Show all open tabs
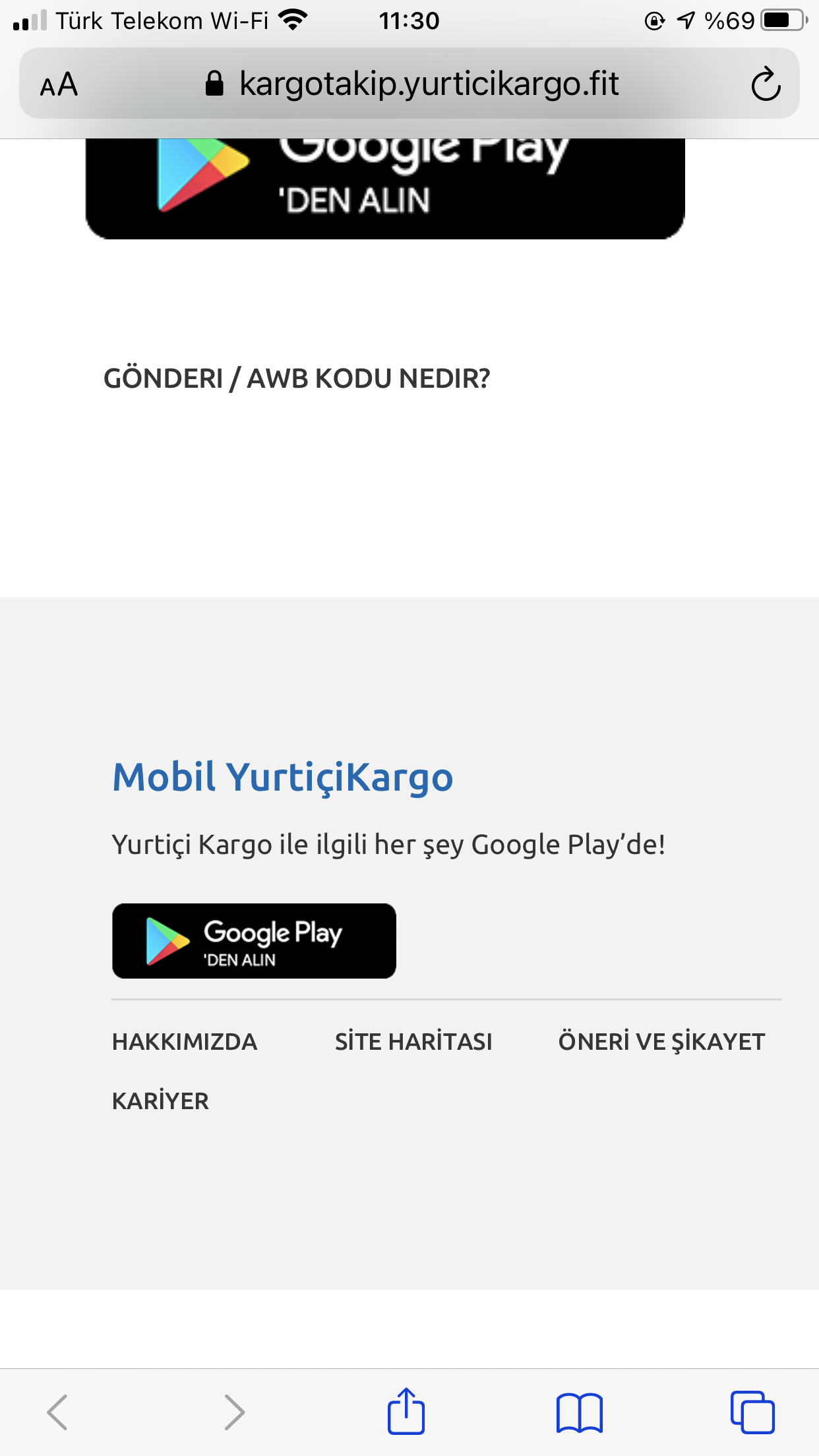Screen dimensions: 819x1456 752,1412
